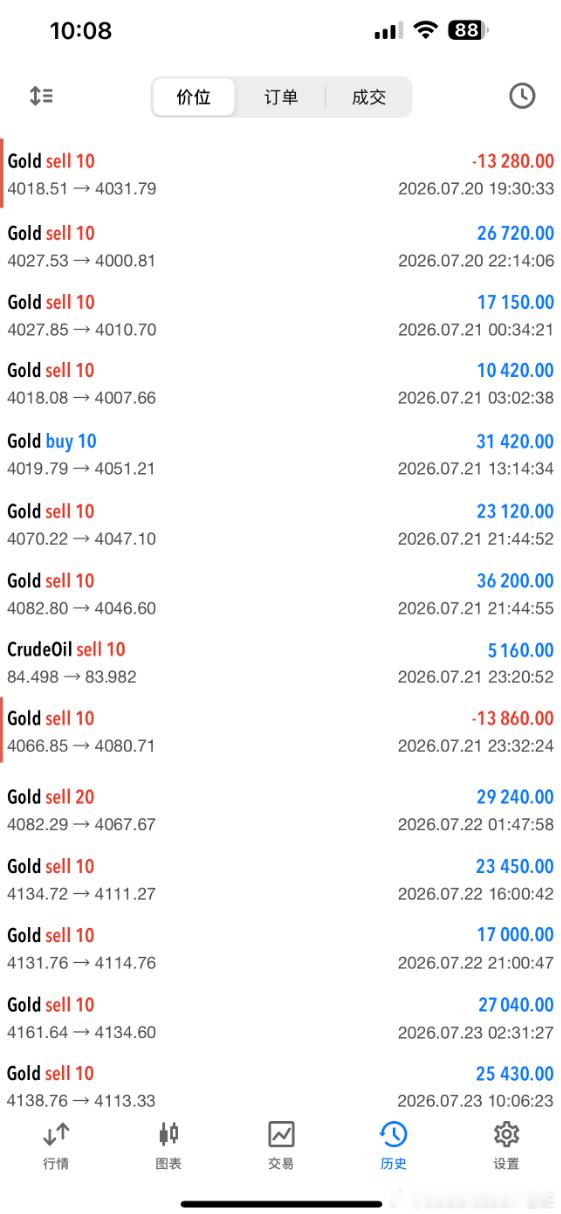The height and width of the screenshot is (1214, 561).
Task: Open the 图表 tab
Action: pos(169,1145)
